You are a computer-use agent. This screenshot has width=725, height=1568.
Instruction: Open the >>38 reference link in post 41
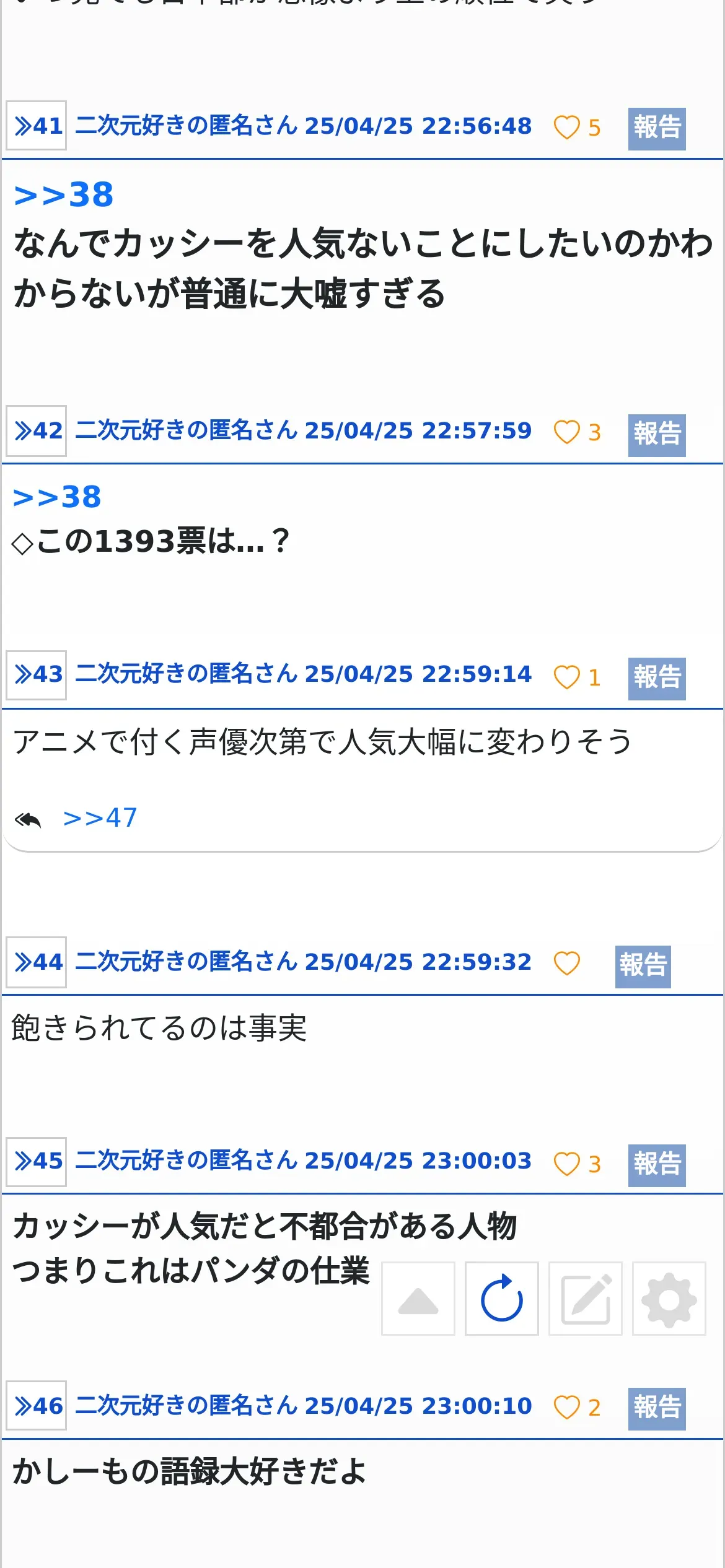pyautogui.click(x=64, y=194)
